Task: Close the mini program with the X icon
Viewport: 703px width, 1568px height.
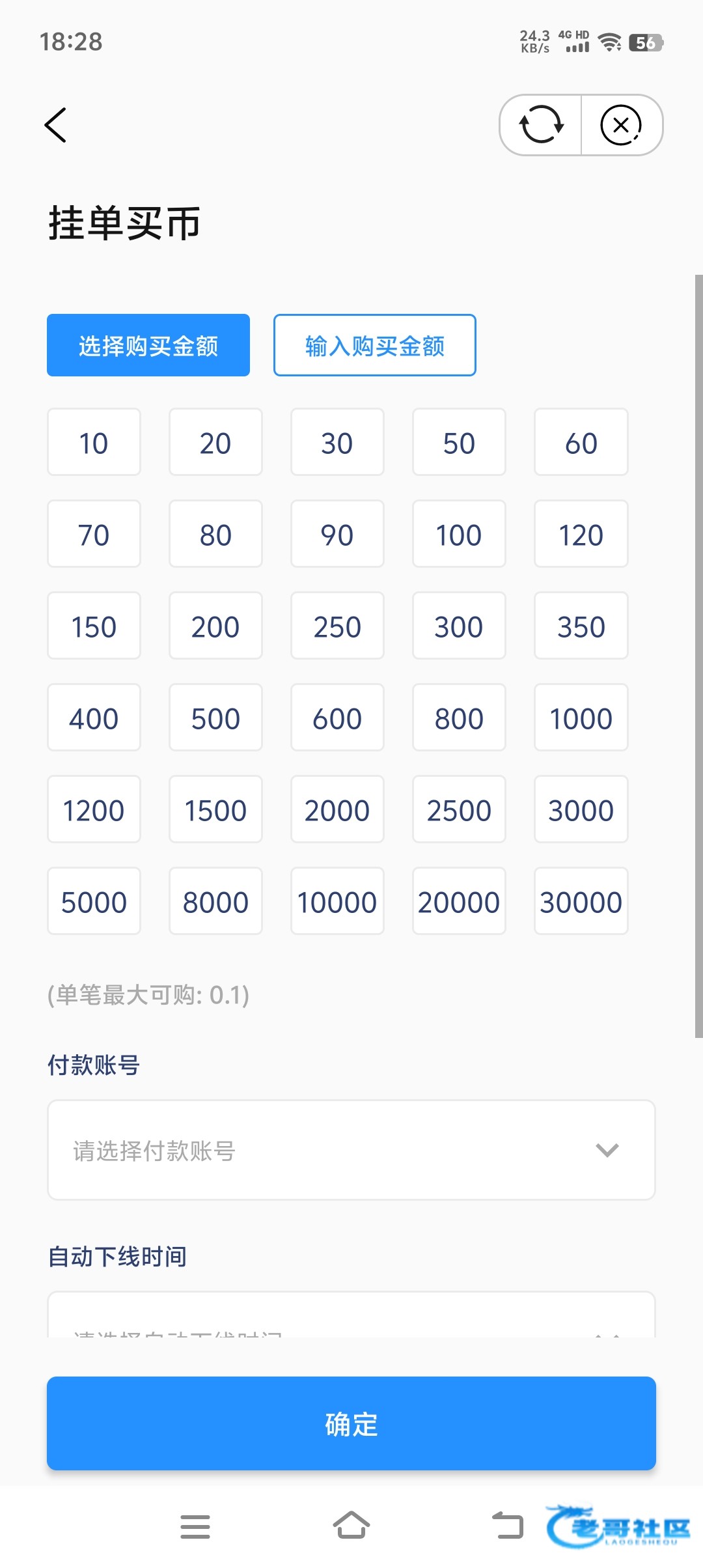Action: [x=621, y=125]
